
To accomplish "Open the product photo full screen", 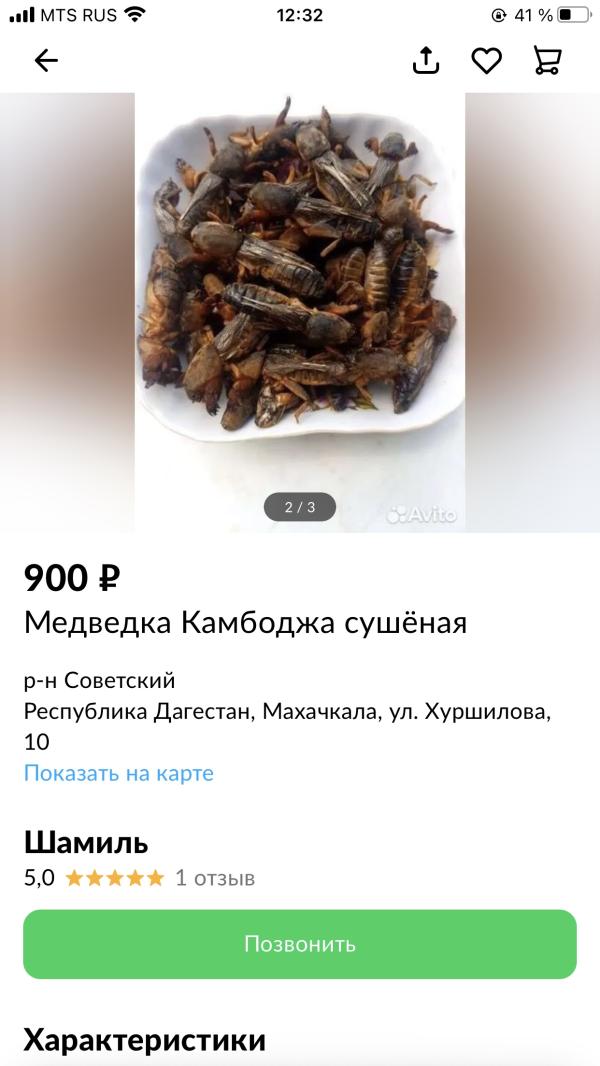I will [x=300, y=300].
